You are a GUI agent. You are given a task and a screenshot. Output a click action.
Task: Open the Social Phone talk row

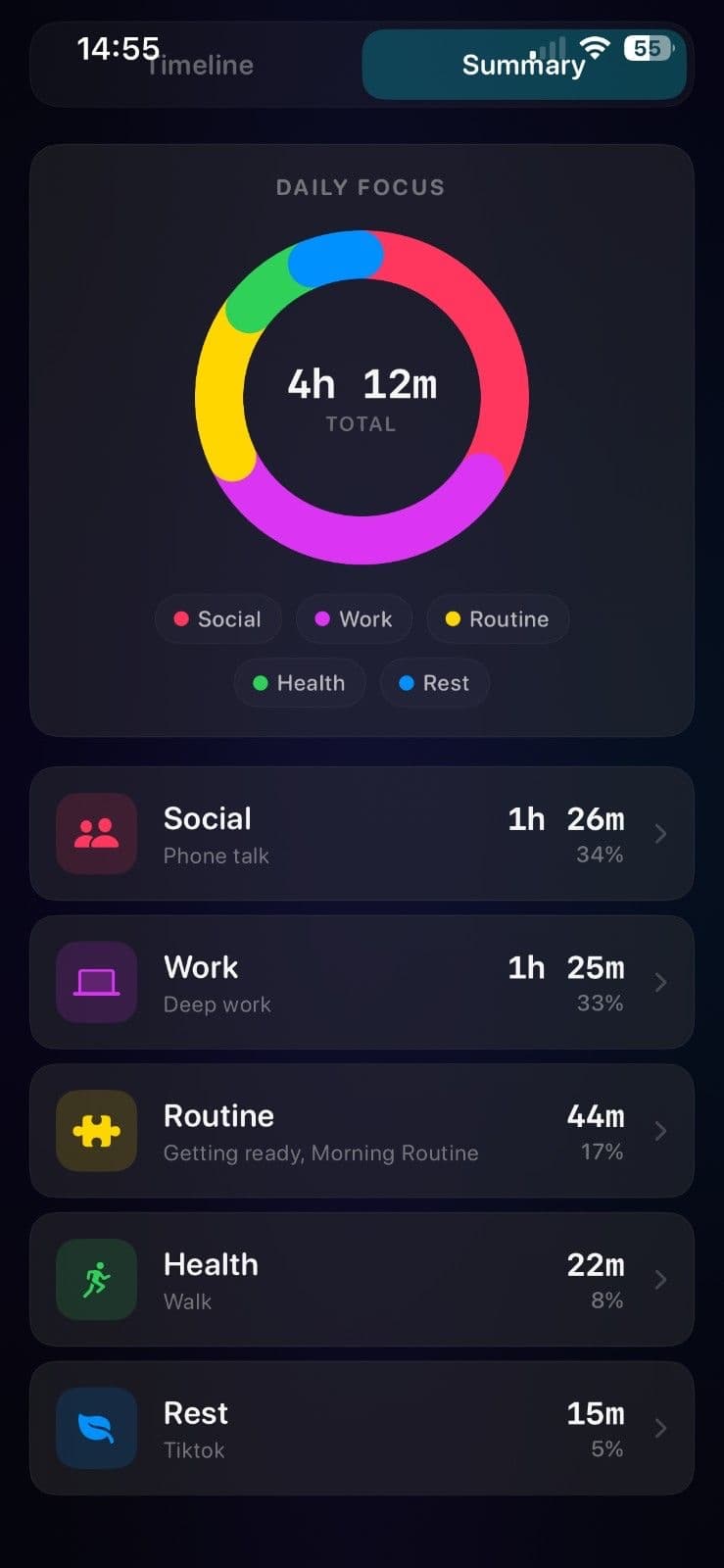pos(362,834)
